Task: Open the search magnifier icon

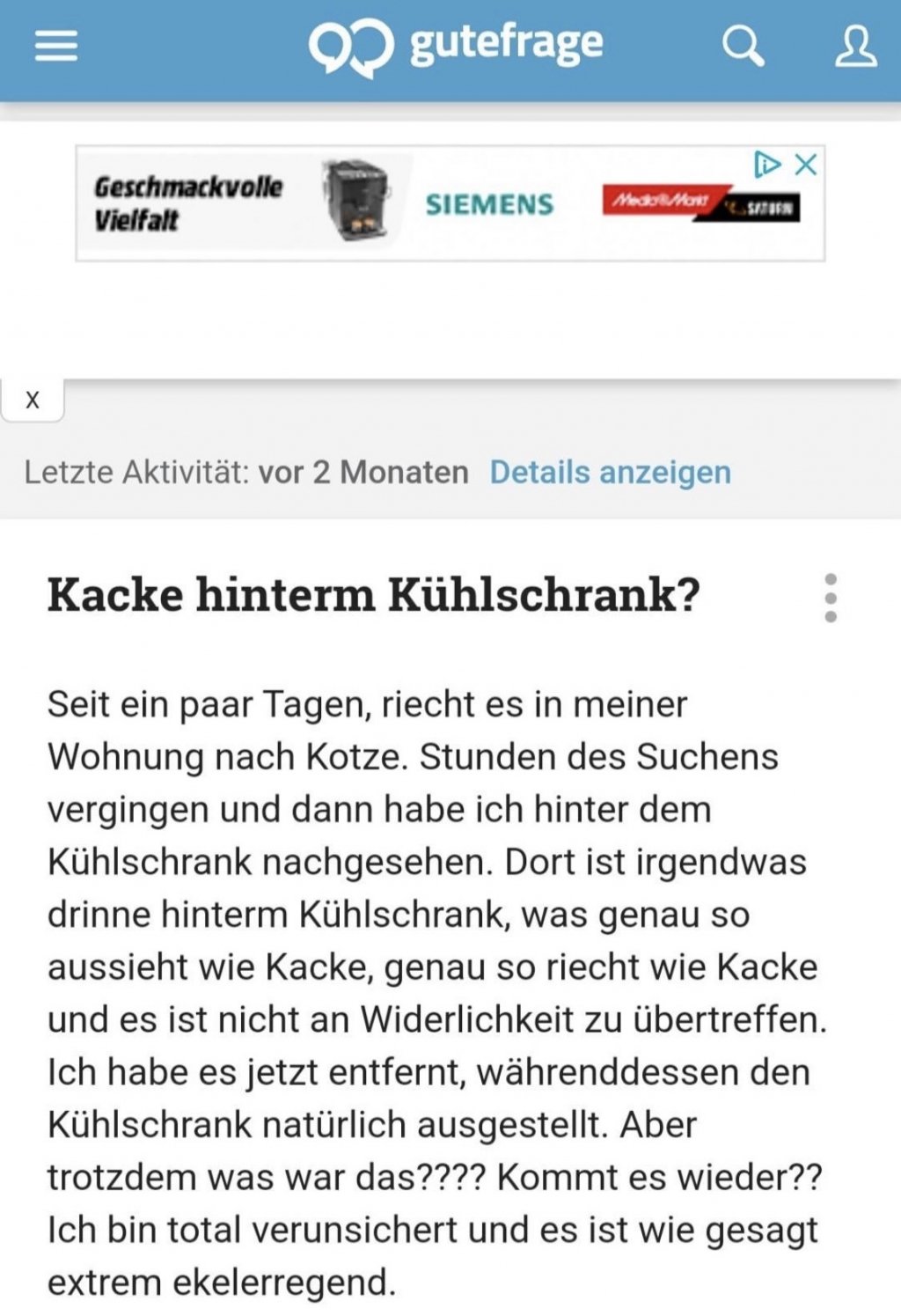Action: pos(743,45)
